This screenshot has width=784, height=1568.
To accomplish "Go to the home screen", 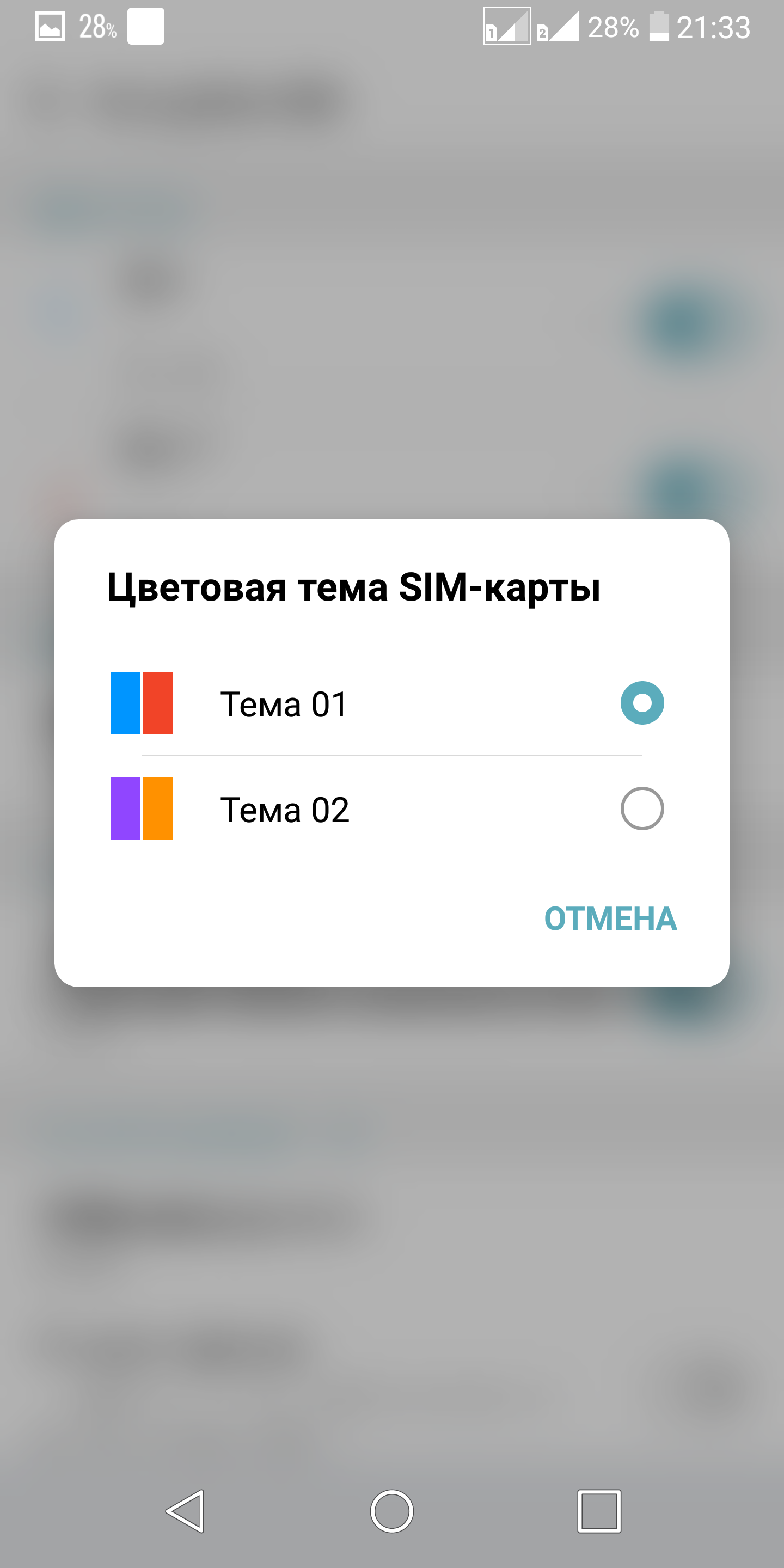I will click(392, 1511).
